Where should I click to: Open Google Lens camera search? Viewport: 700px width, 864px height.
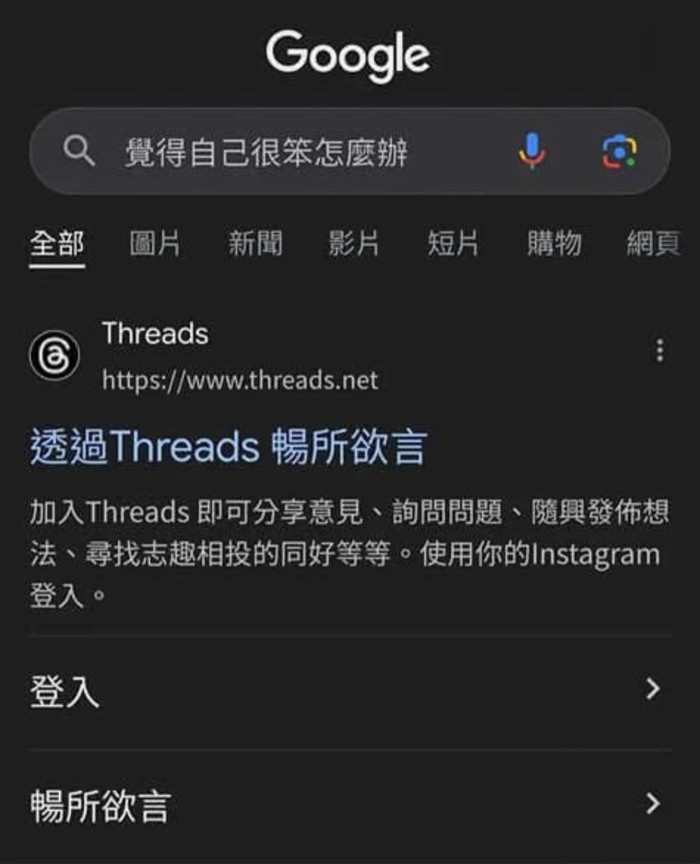619,152
